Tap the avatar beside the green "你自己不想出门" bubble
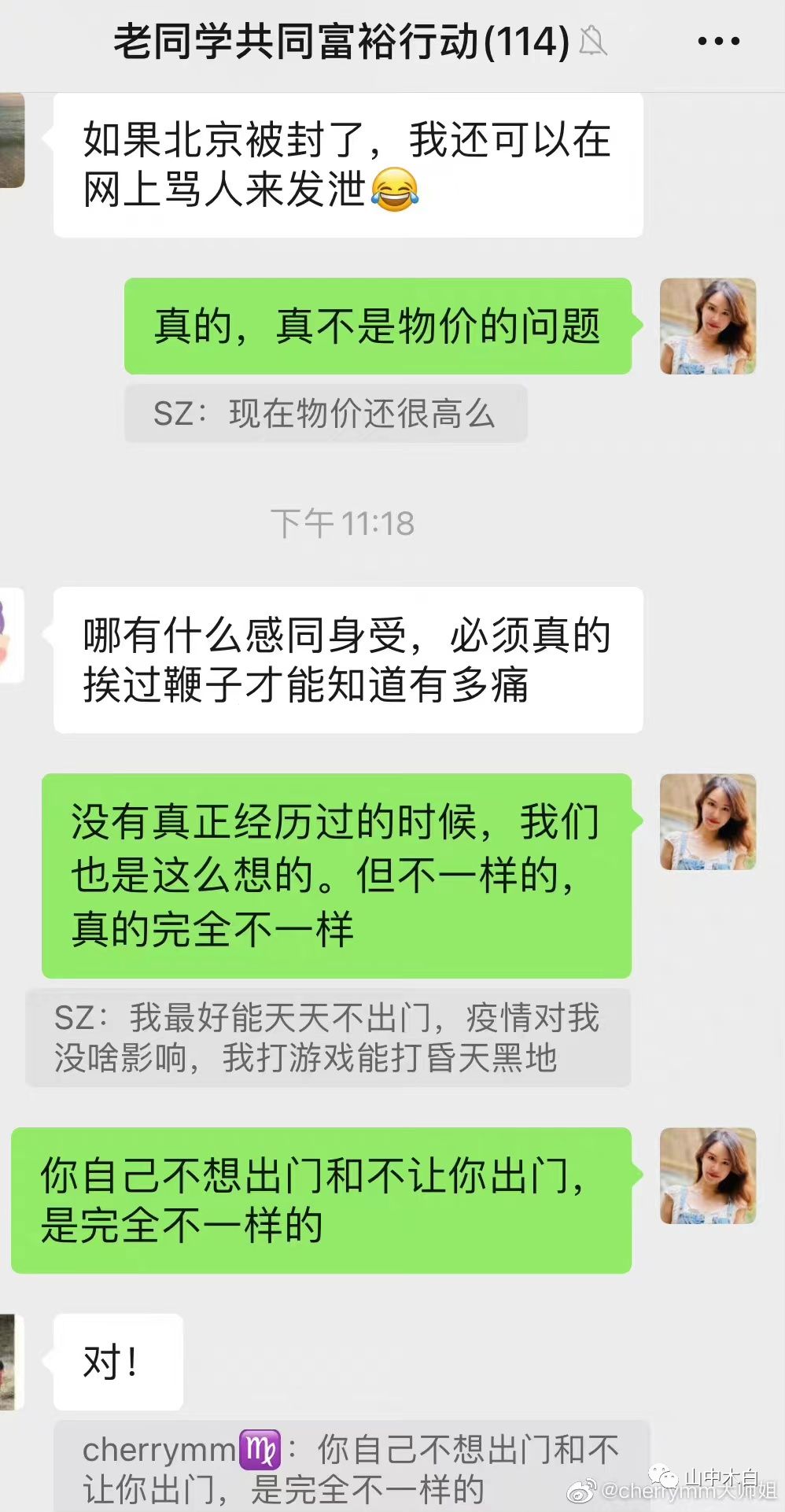The height and width of the screenshot is (1512, 785). pyautogui.click(x=707, y=1176)
